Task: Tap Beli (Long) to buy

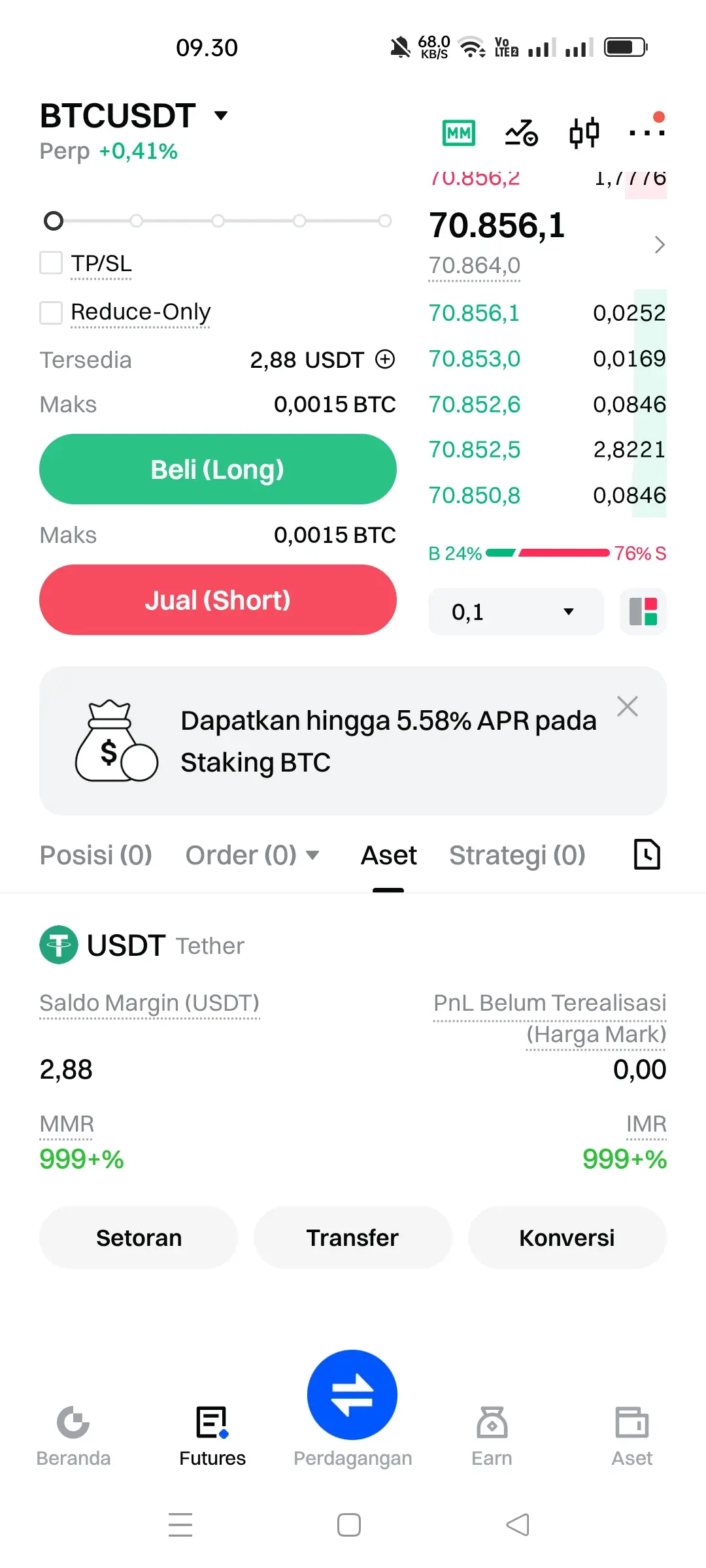Action: pos(218,469)
